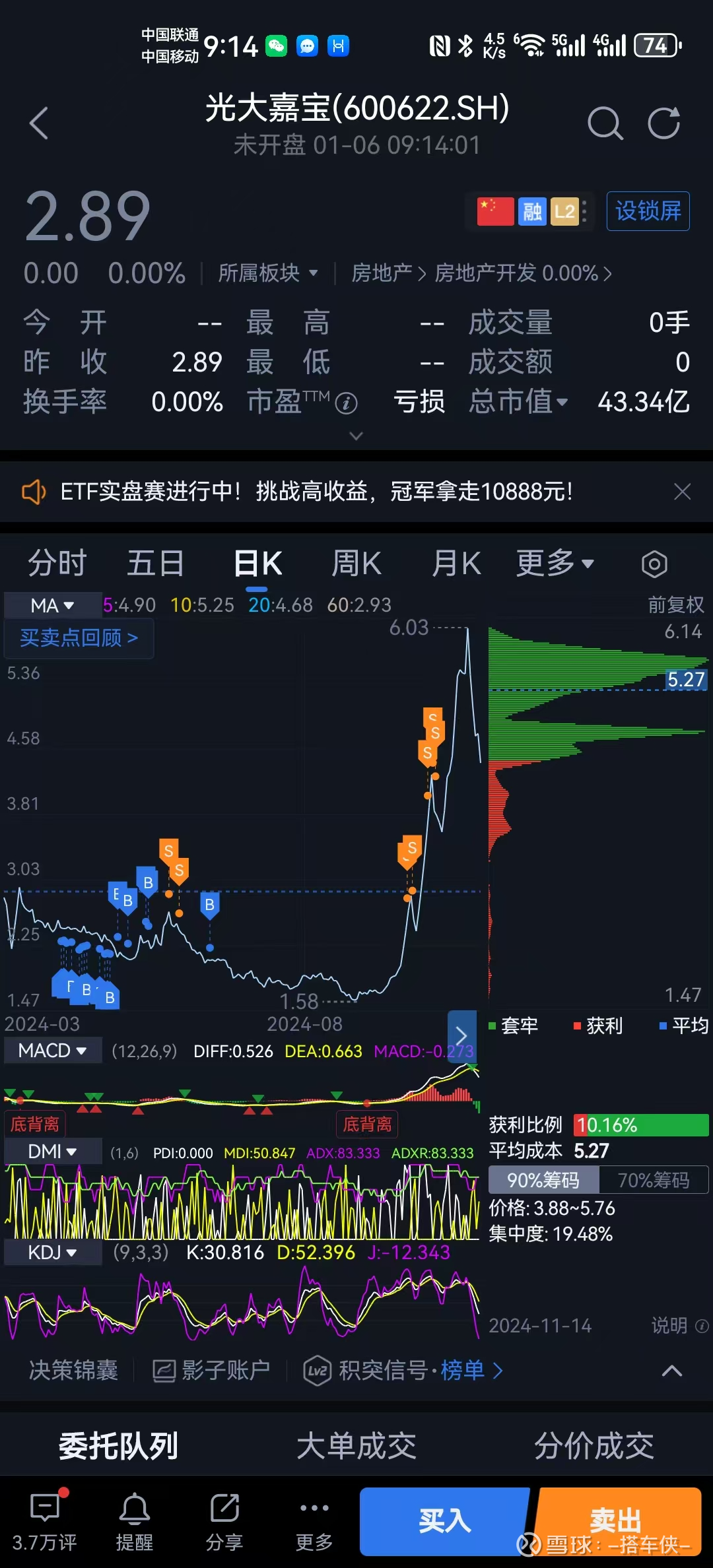Refresh the quote data

[x=663, y=123]
